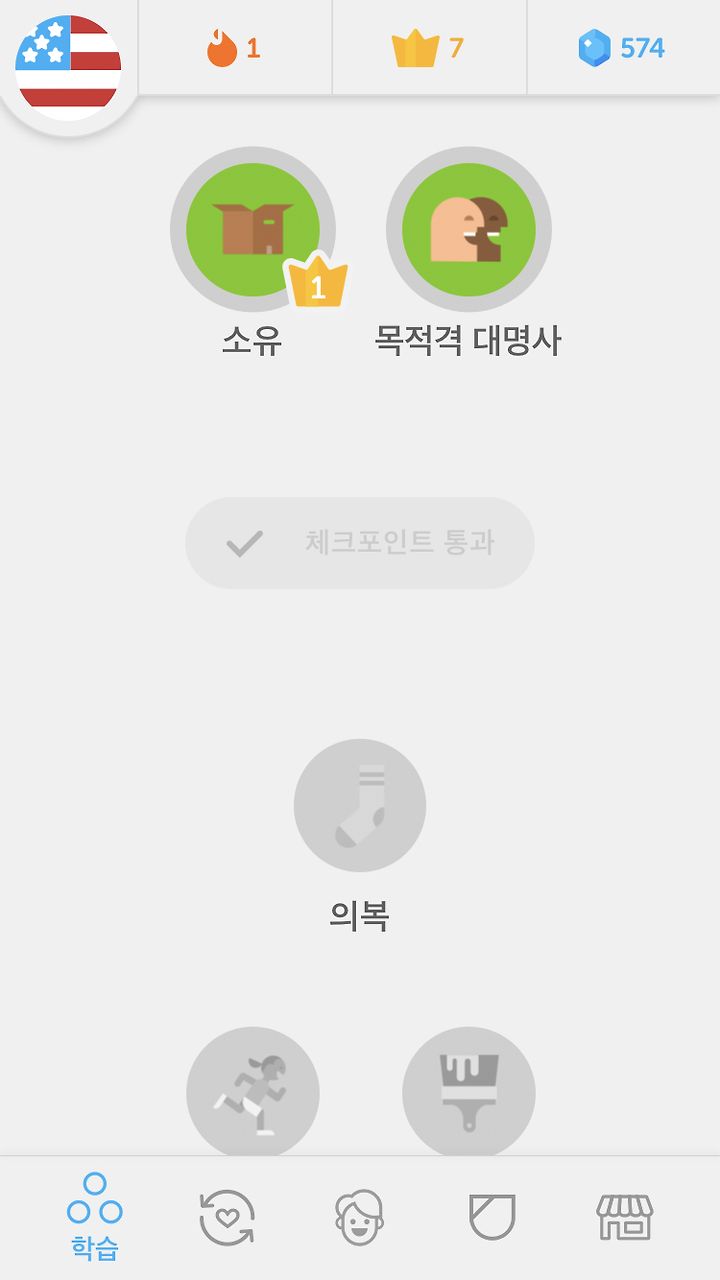Open the 목적격 대명사 skill
720x1280 pixels.
469,230
